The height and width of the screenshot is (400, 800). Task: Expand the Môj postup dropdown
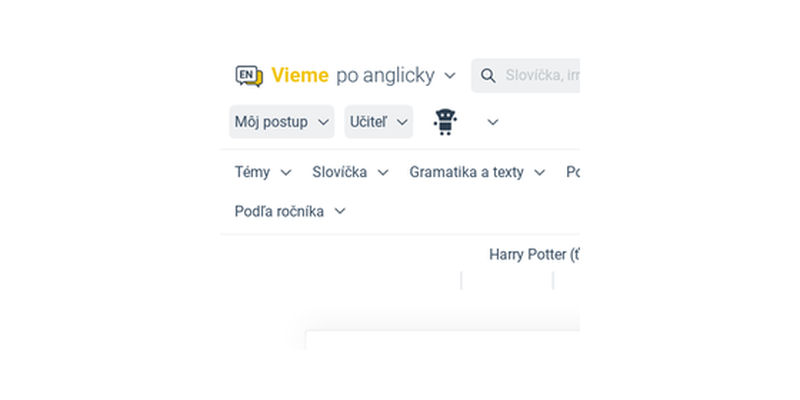pos(281,122)
